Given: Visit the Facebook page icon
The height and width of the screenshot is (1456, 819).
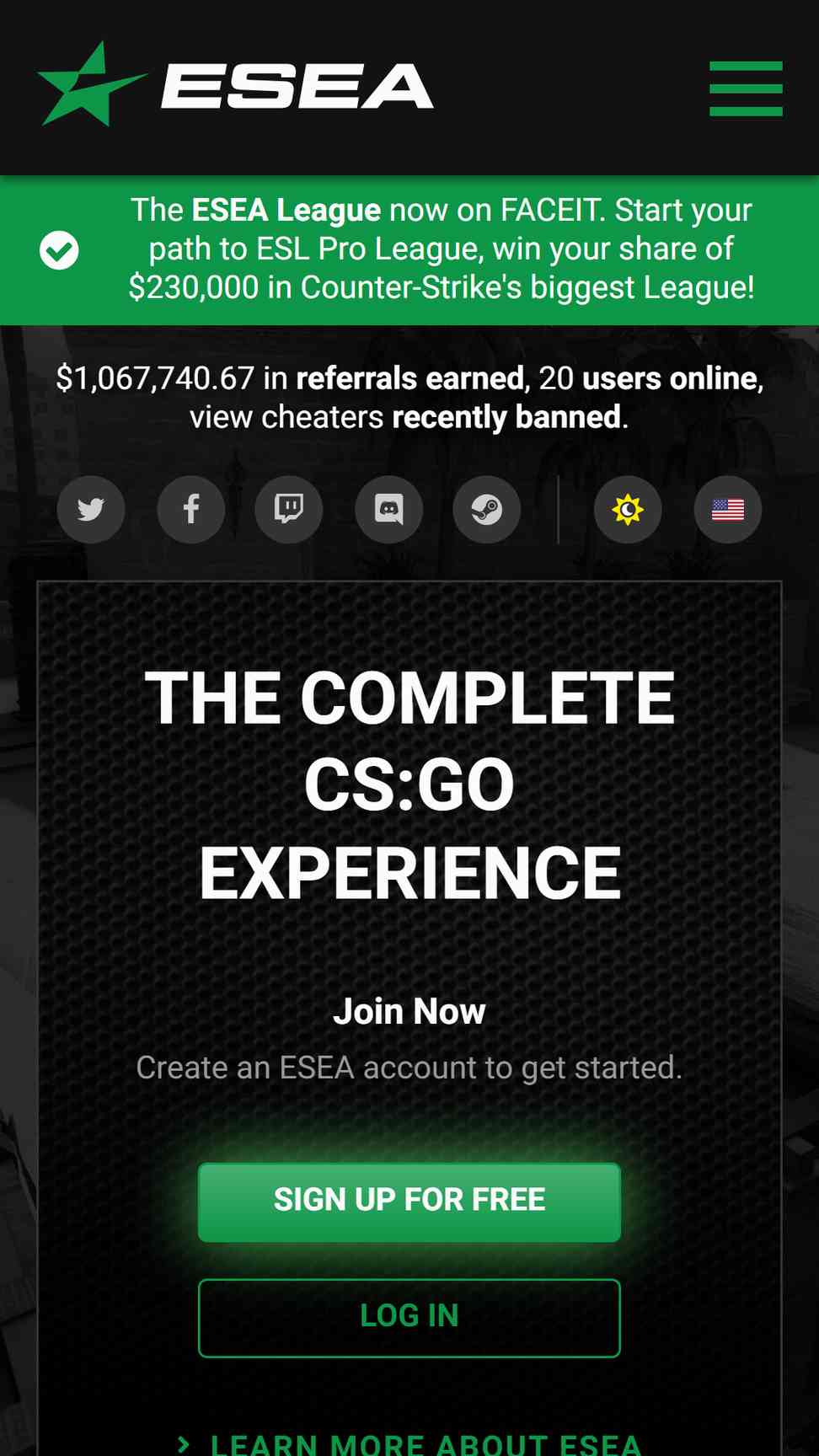Looking at the screenshot, I should (x=190, y=509).
